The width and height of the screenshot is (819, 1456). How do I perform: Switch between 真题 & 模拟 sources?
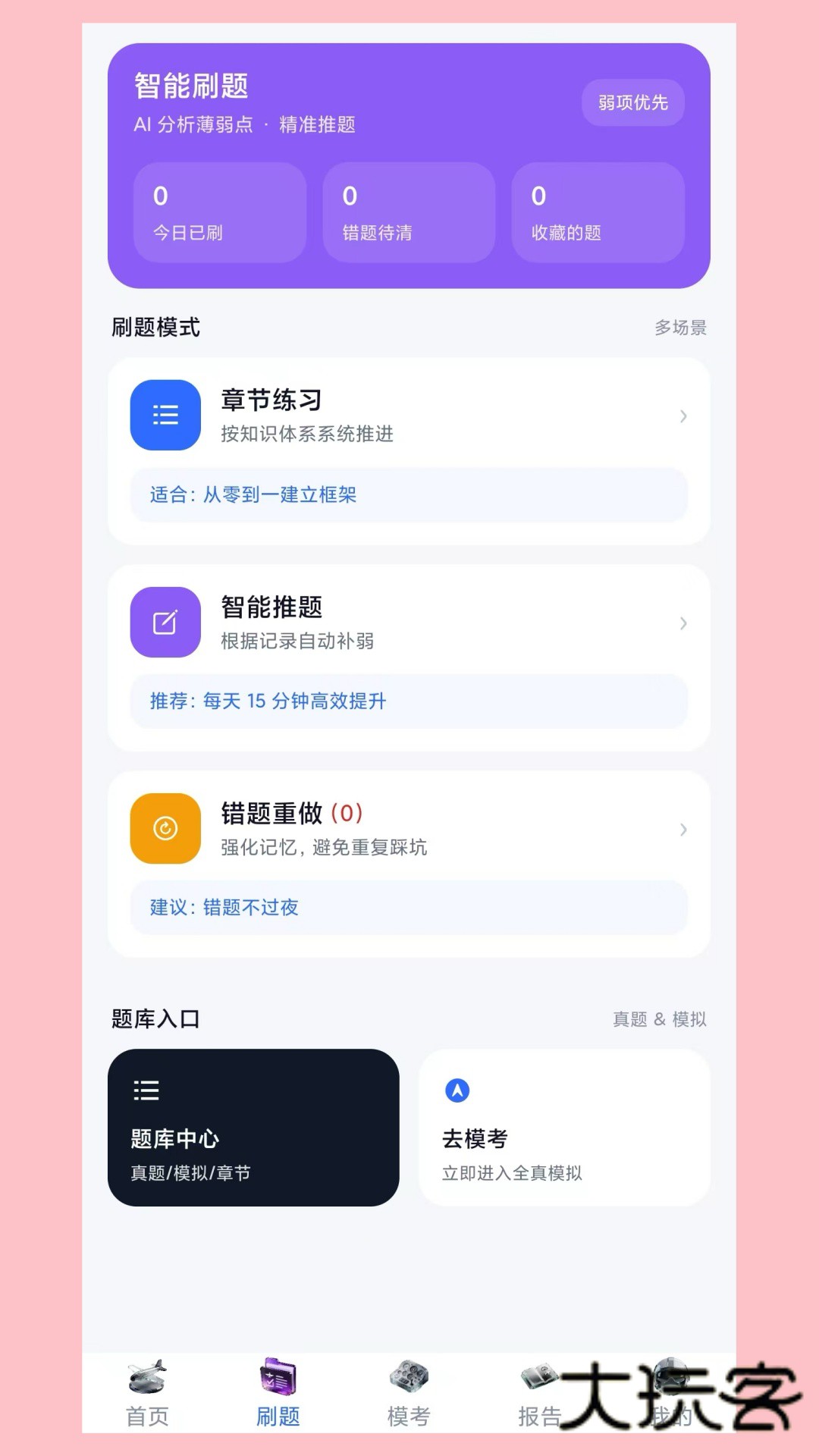[x=659, y=1020]
